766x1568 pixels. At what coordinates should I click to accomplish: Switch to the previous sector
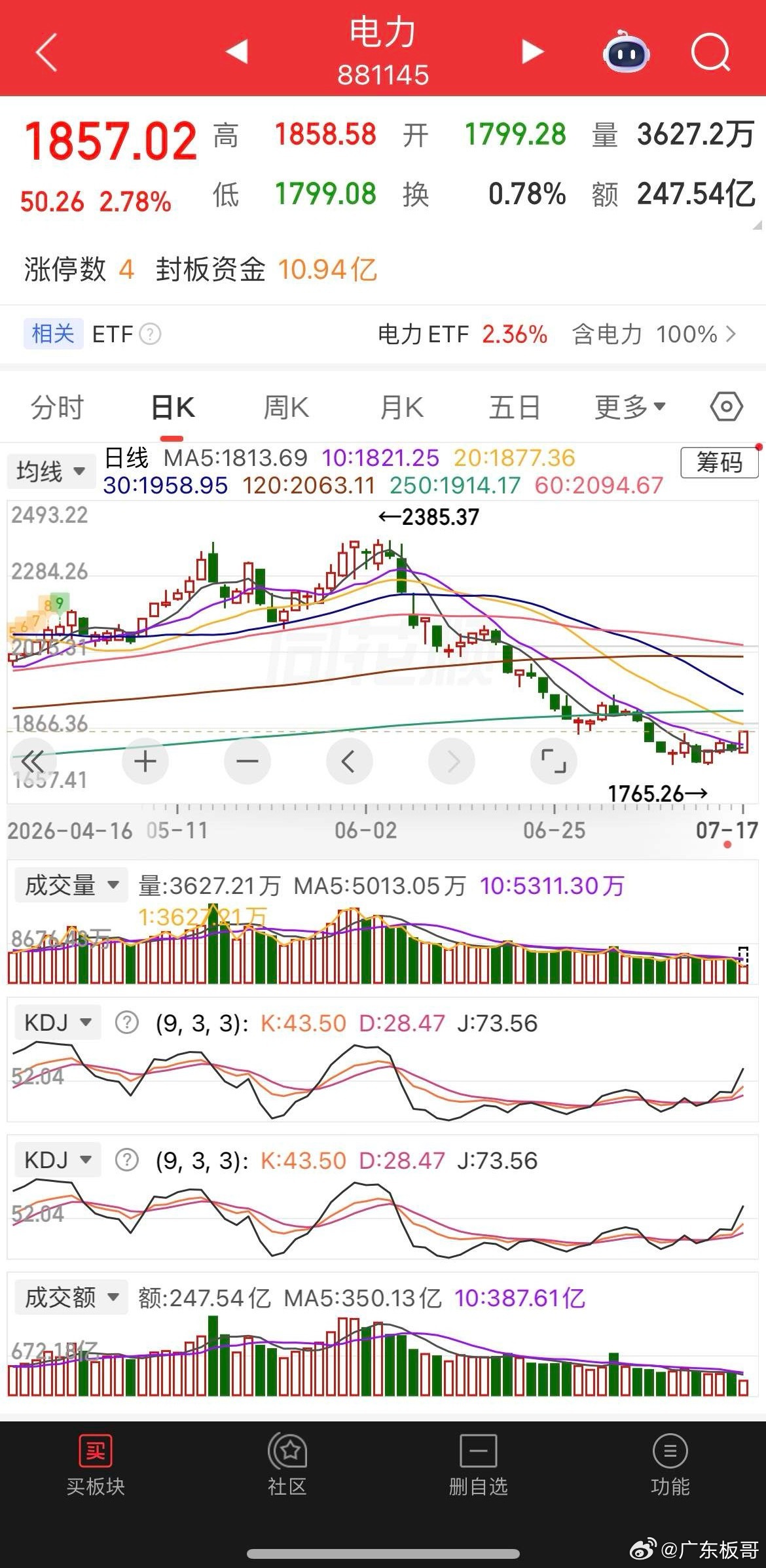pos(236,51)
